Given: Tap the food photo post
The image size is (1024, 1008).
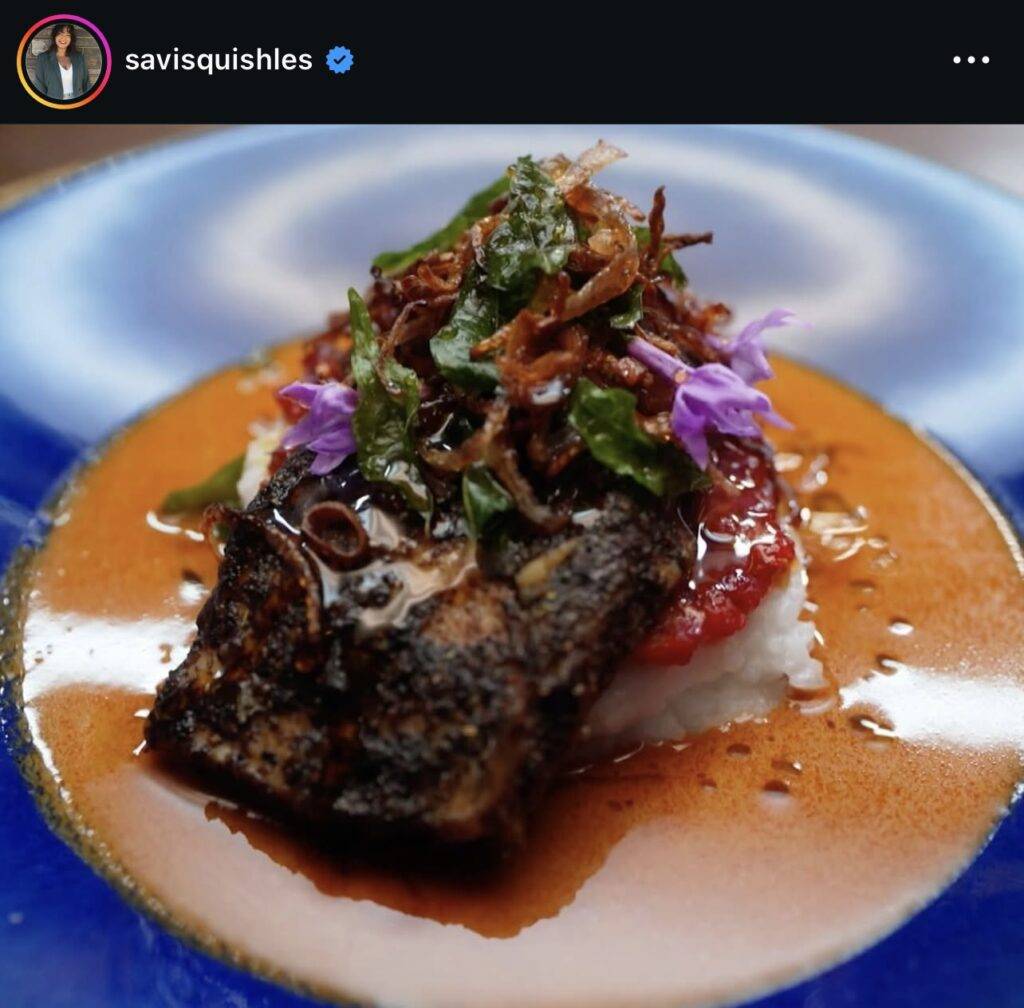Looking at the screenshot, I should coord(512,565).
